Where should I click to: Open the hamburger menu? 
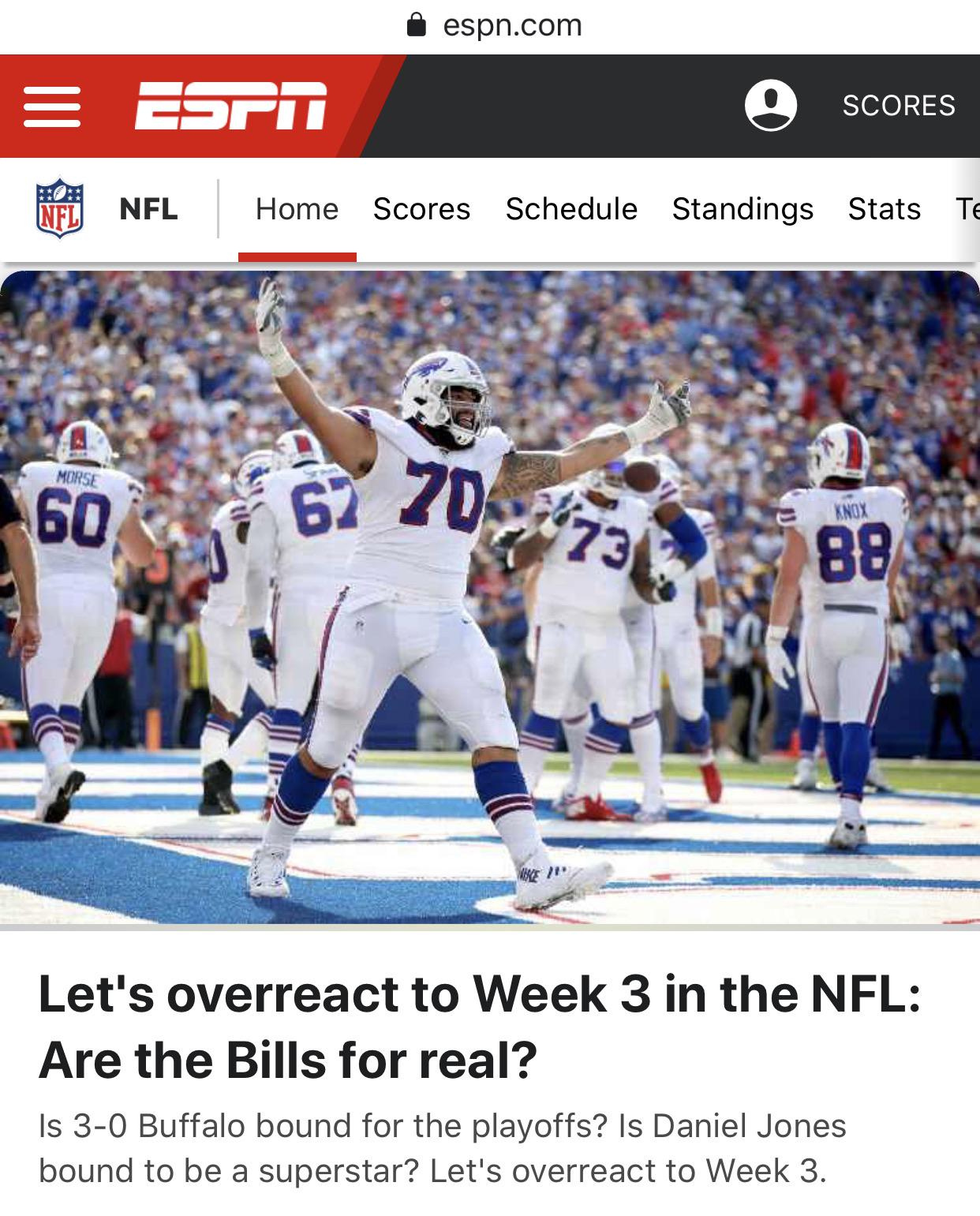tap(52, 106)
